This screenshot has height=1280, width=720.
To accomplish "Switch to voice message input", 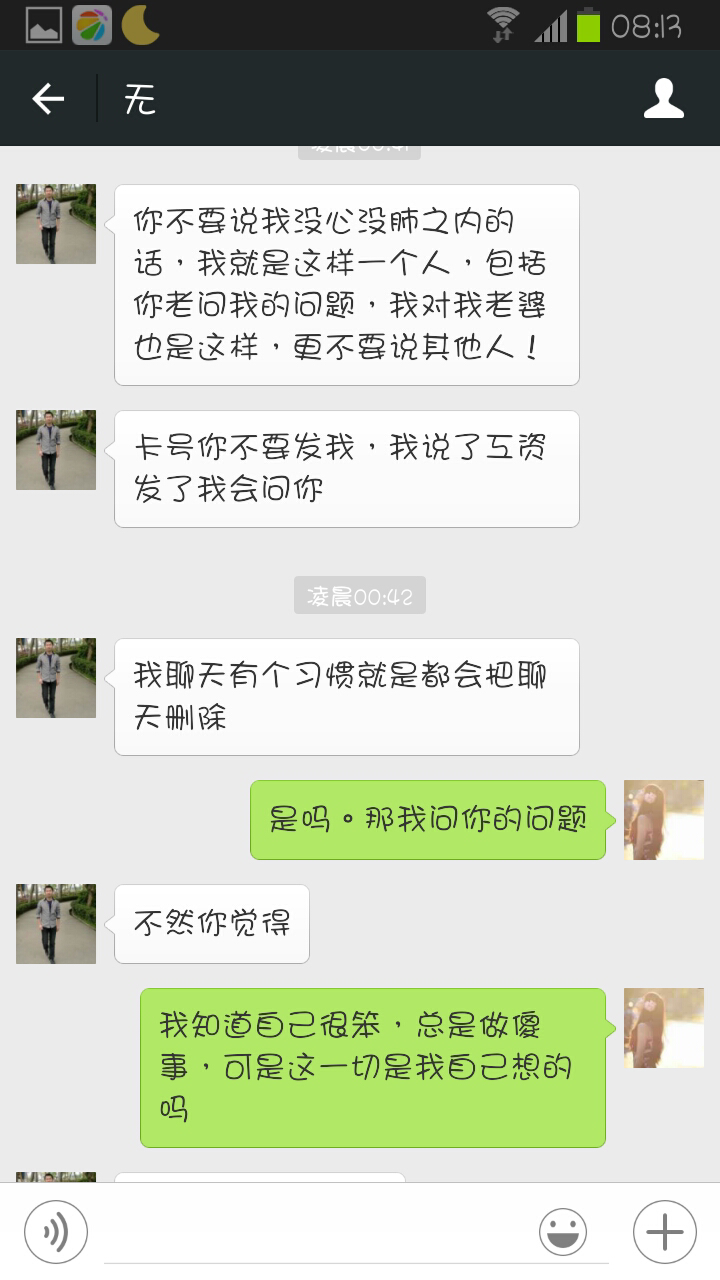I will 56,1232.
